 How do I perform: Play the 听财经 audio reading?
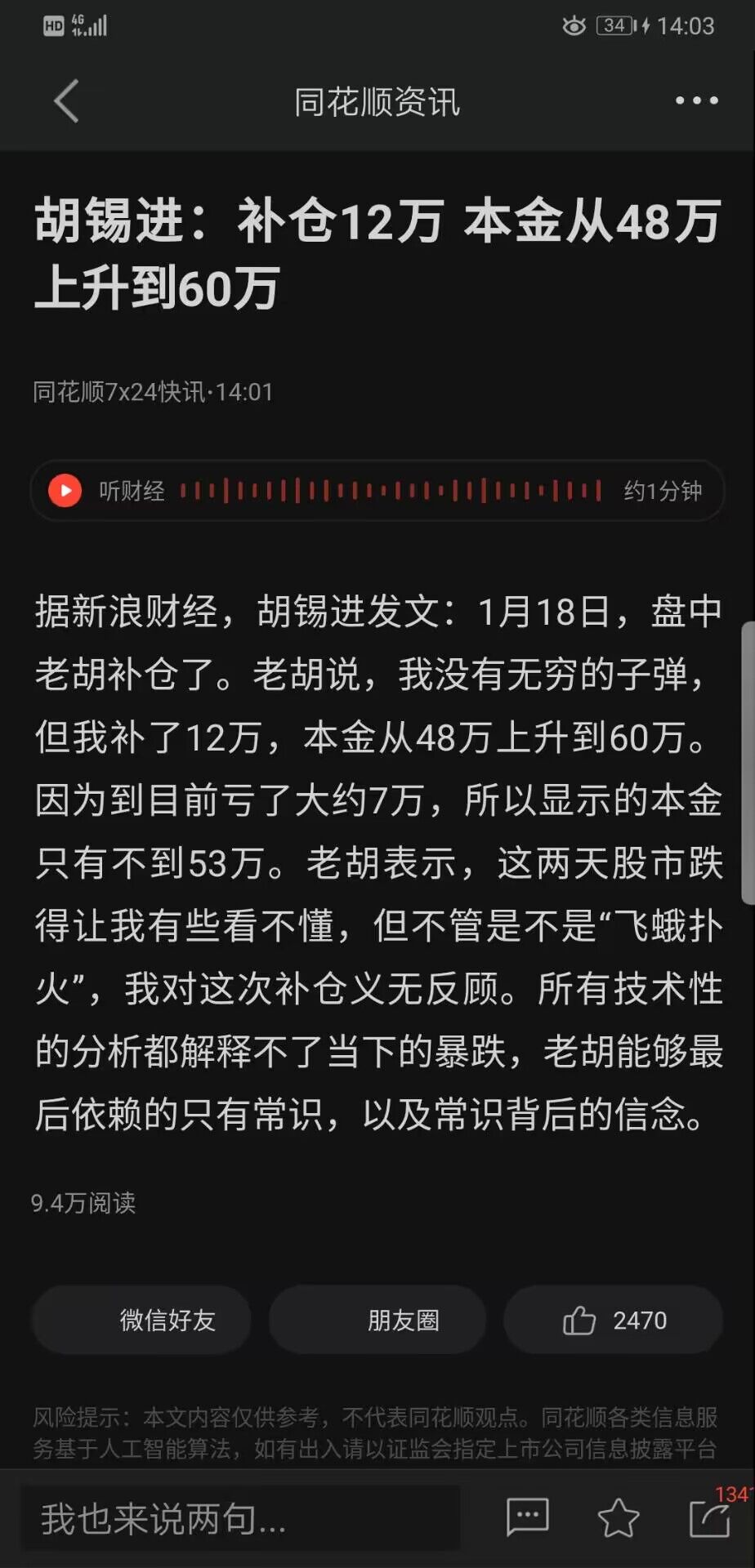[65, 491]
